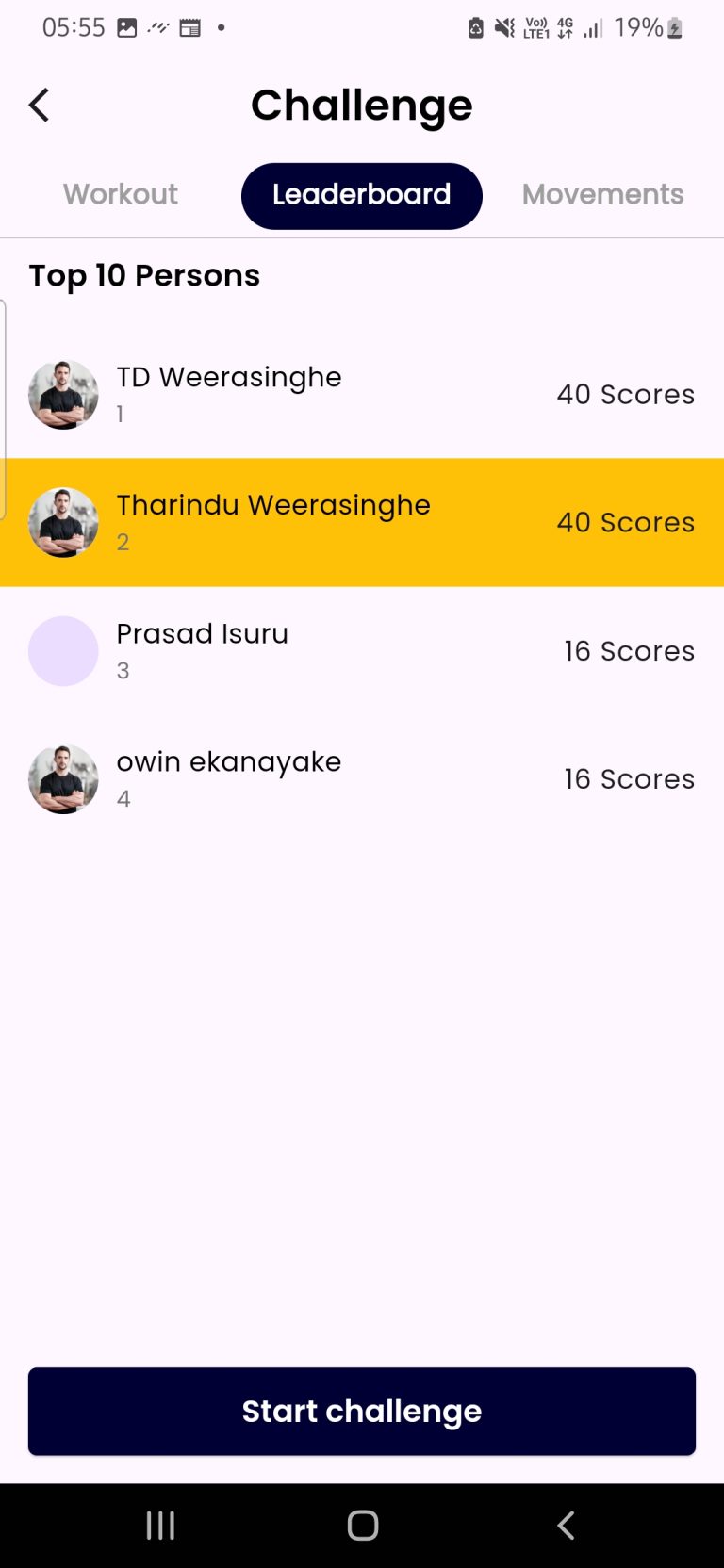Tap the Top 10 Persons heading
This screenshot has height=1568, width=724.
[144, 275]
